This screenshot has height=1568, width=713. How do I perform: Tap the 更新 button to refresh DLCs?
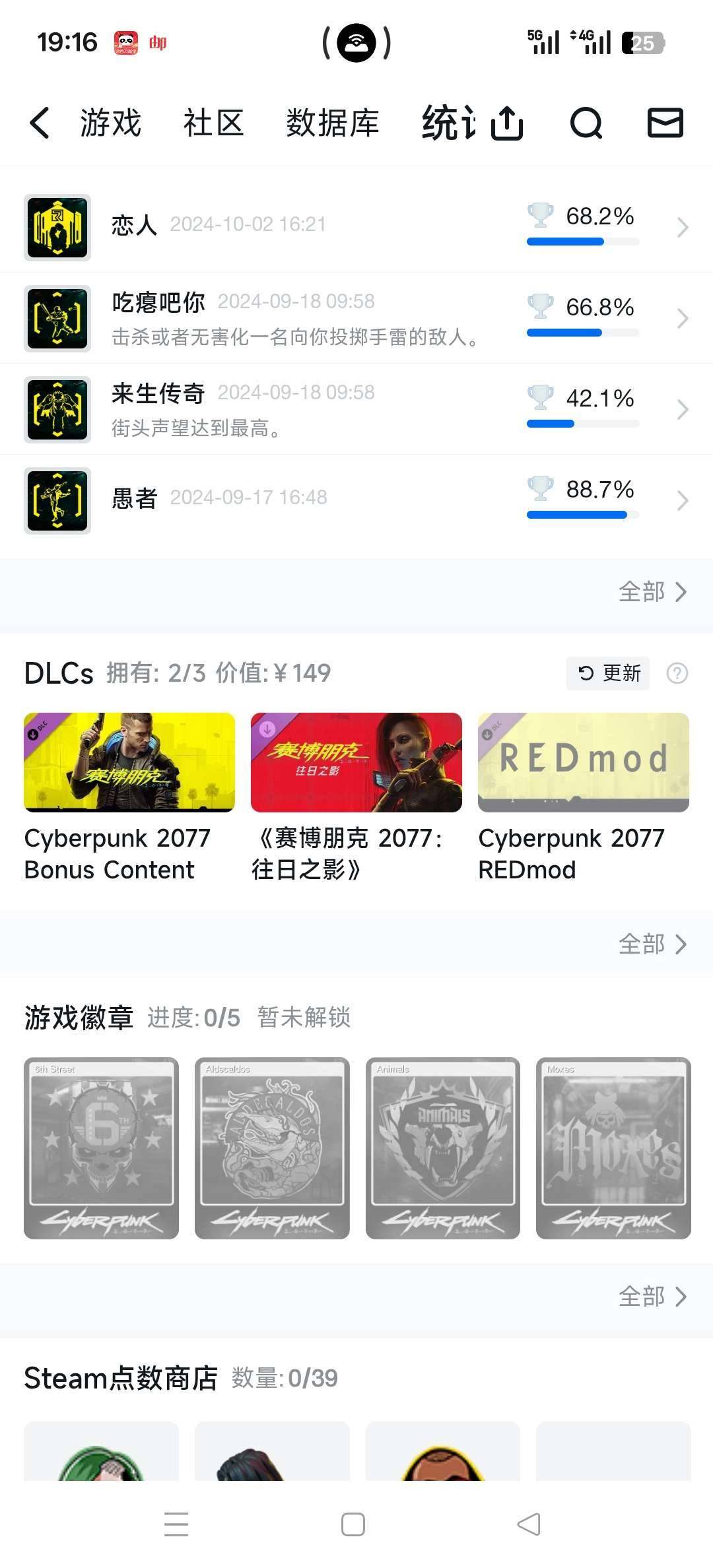[607, 674]
